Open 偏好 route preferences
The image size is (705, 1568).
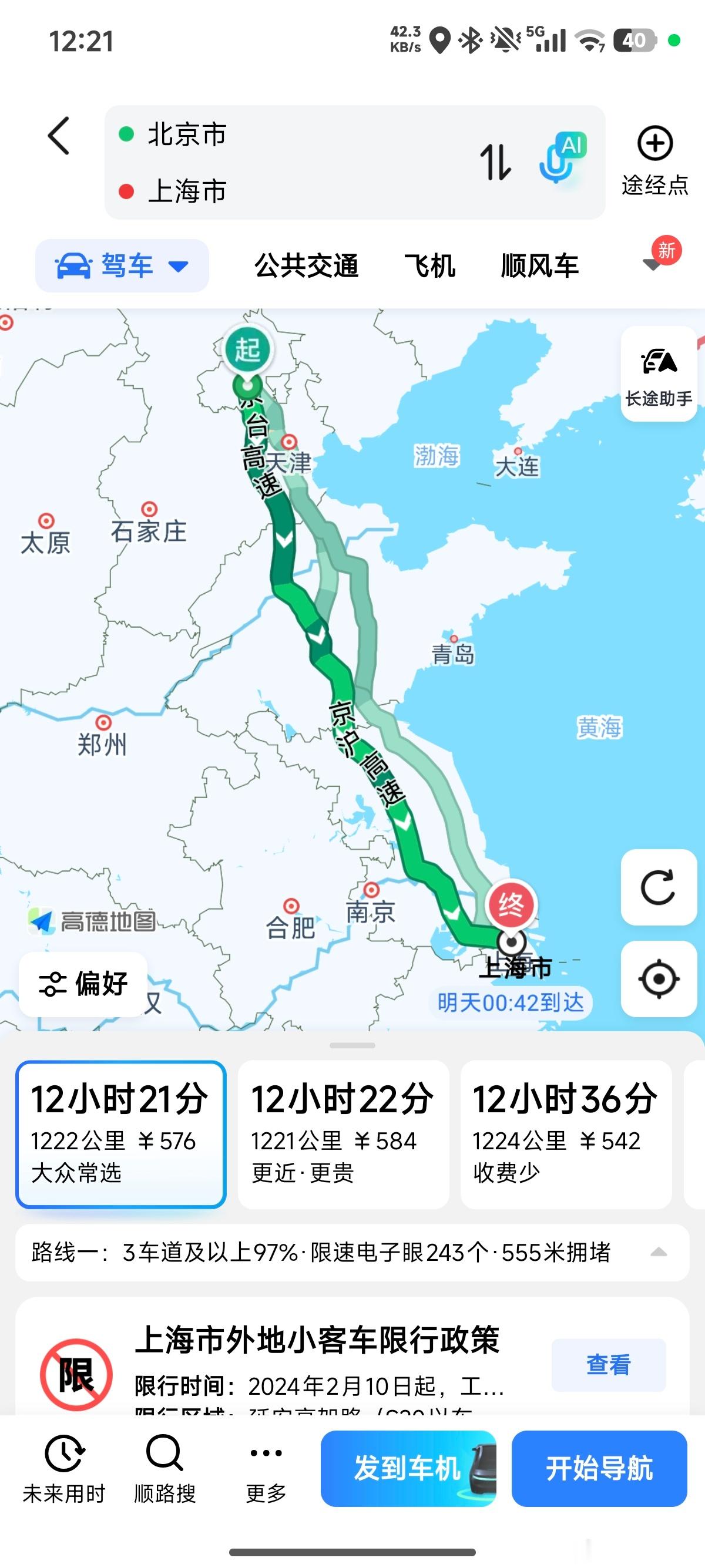pos(83,982)
